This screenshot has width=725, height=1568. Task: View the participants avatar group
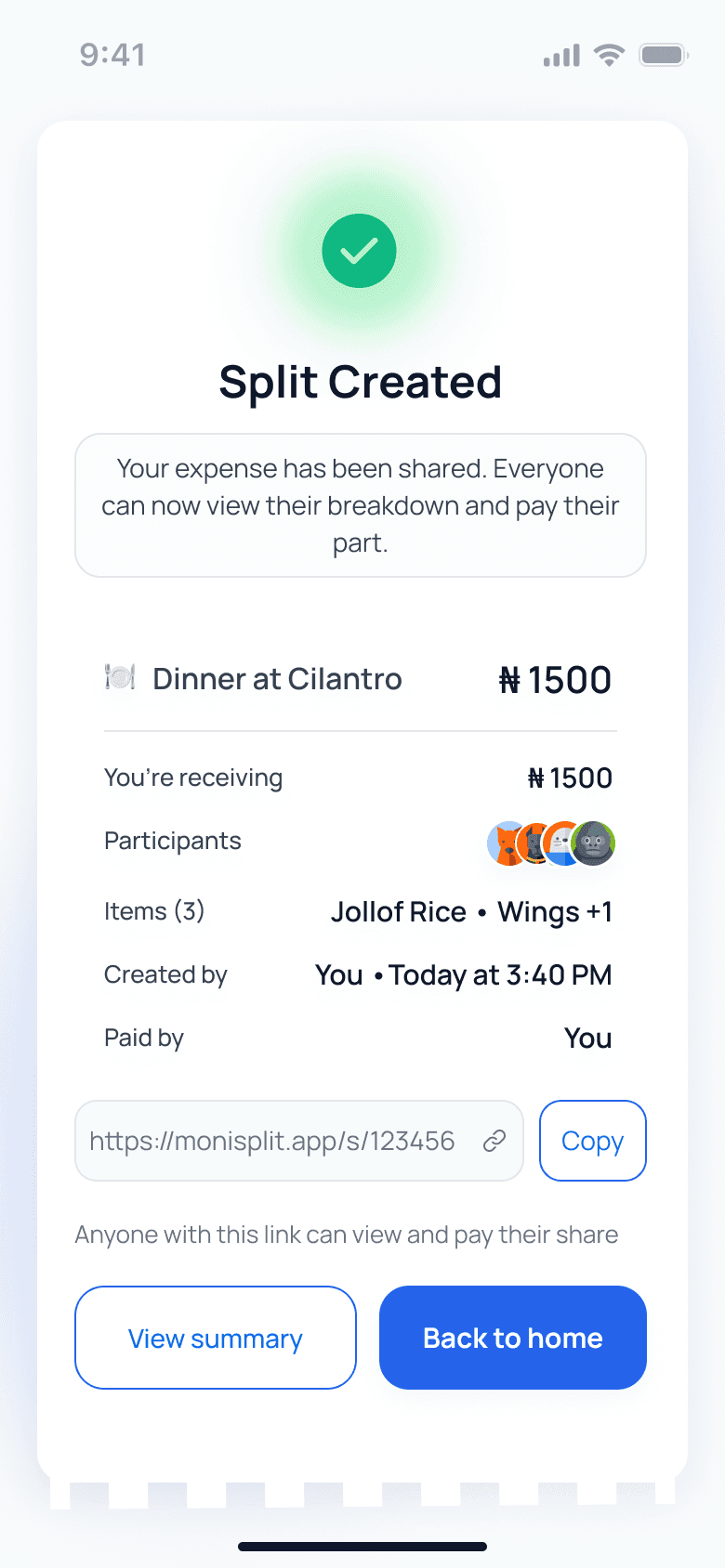pos(551,843)
